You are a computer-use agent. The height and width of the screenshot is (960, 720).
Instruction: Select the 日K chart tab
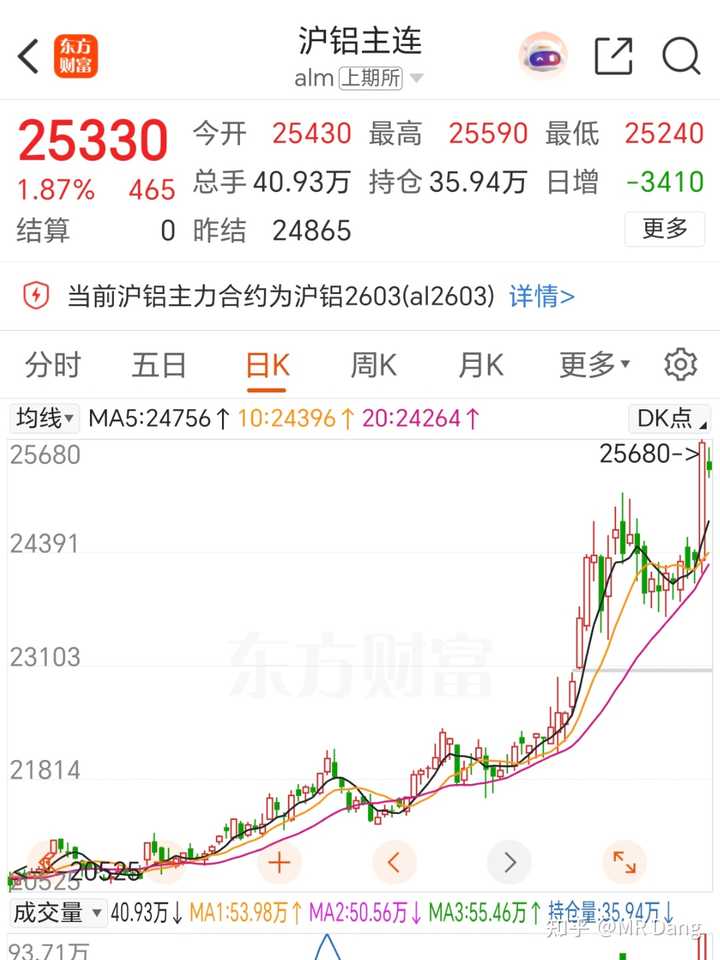(x=267, y=365)
